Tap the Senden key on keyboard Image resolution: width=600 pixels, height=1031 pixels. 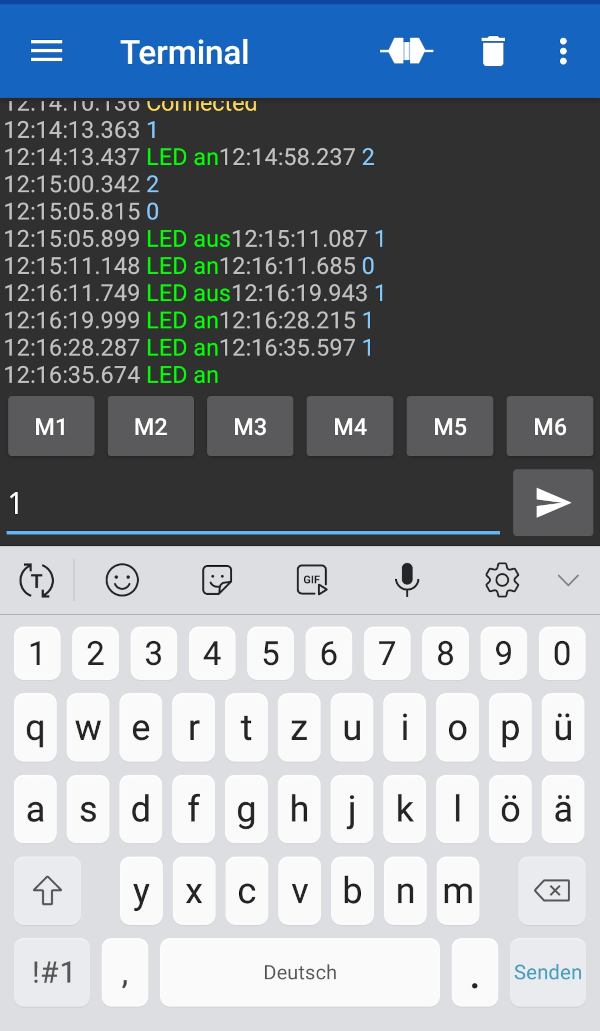point(547,972)
